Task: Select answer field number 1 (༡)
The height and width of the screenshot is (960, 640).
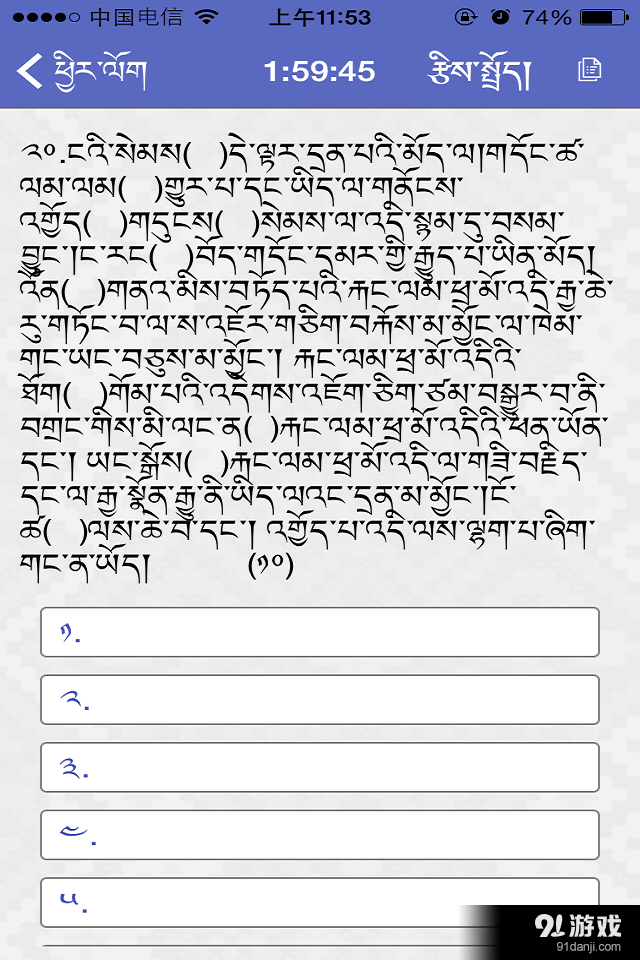Action: tap(320, 632)
